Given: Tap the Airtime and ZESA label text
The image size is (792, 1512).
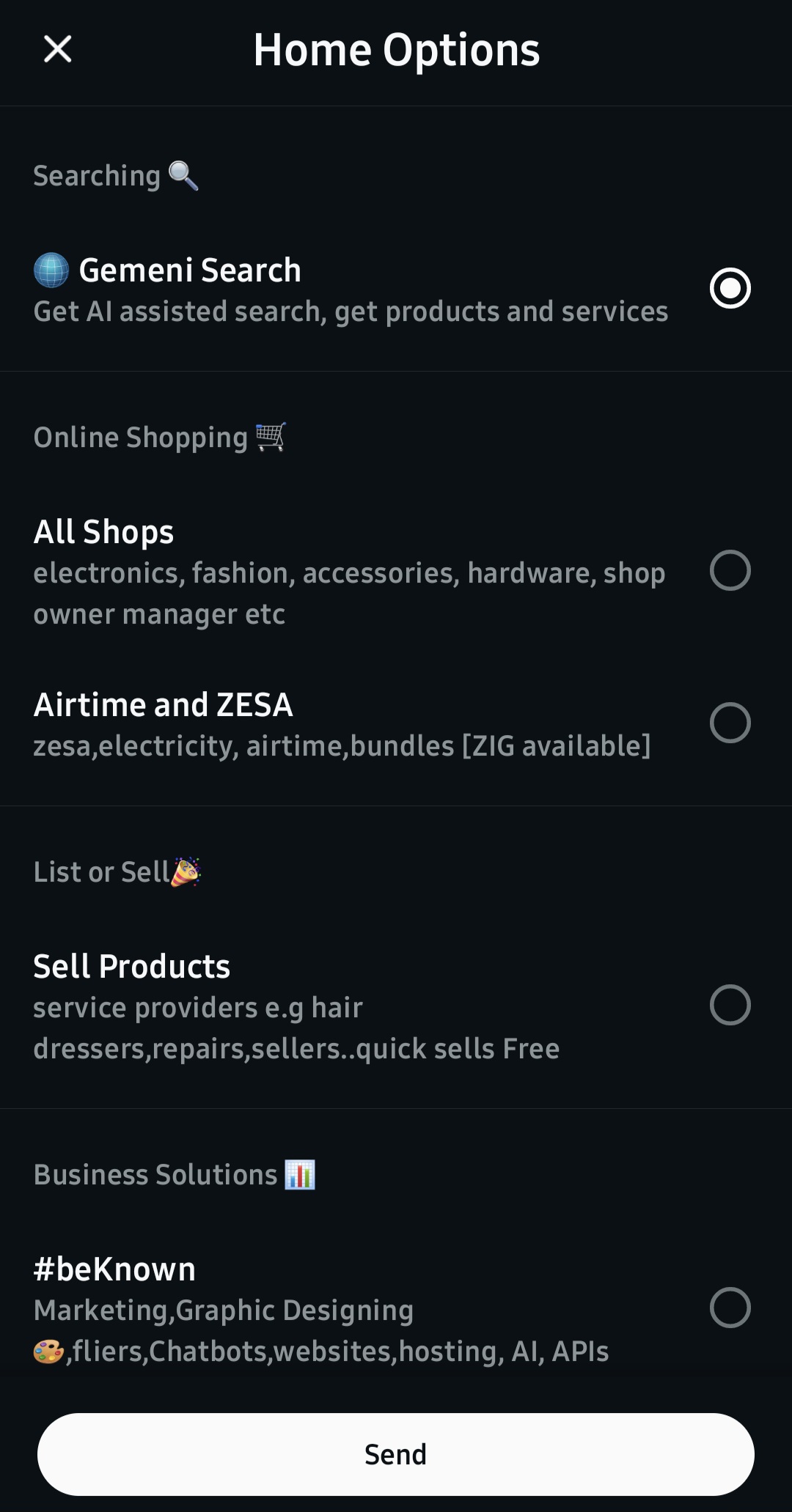Looking at the screenshot, I should [x=163, y=704].
